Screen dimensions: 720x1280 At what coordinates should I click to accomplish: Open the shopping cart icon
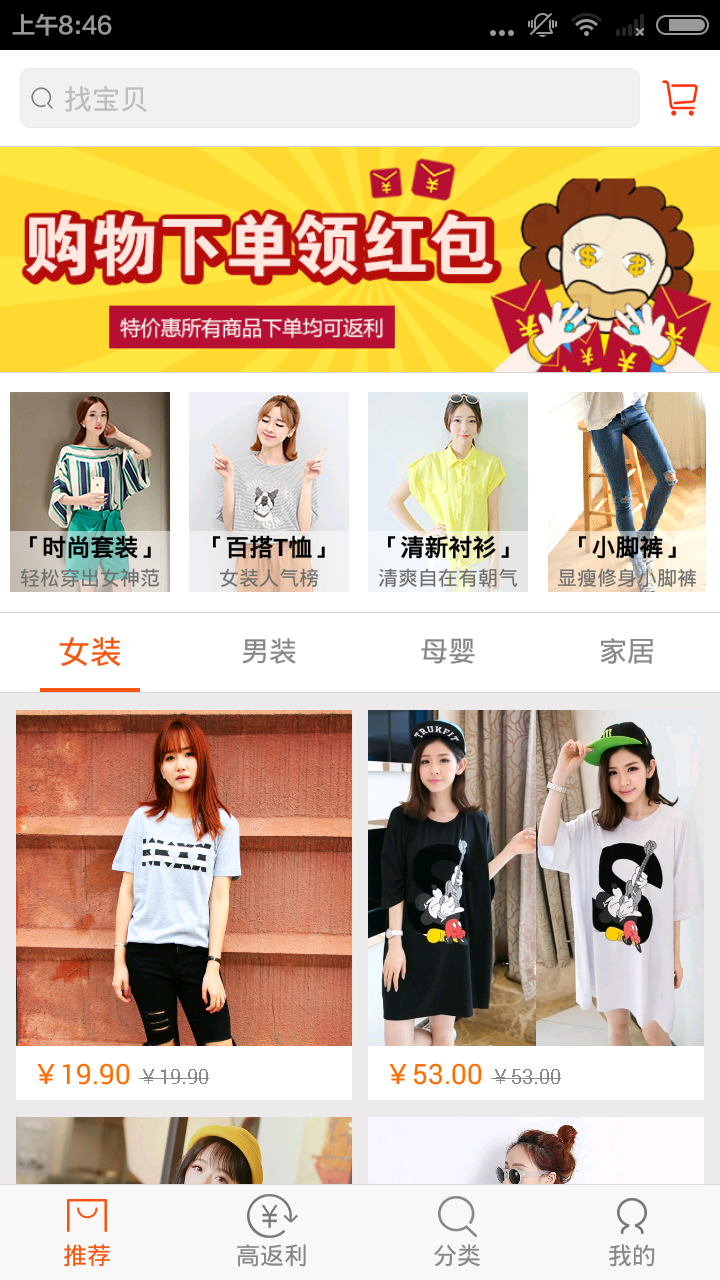coord(680,98)
